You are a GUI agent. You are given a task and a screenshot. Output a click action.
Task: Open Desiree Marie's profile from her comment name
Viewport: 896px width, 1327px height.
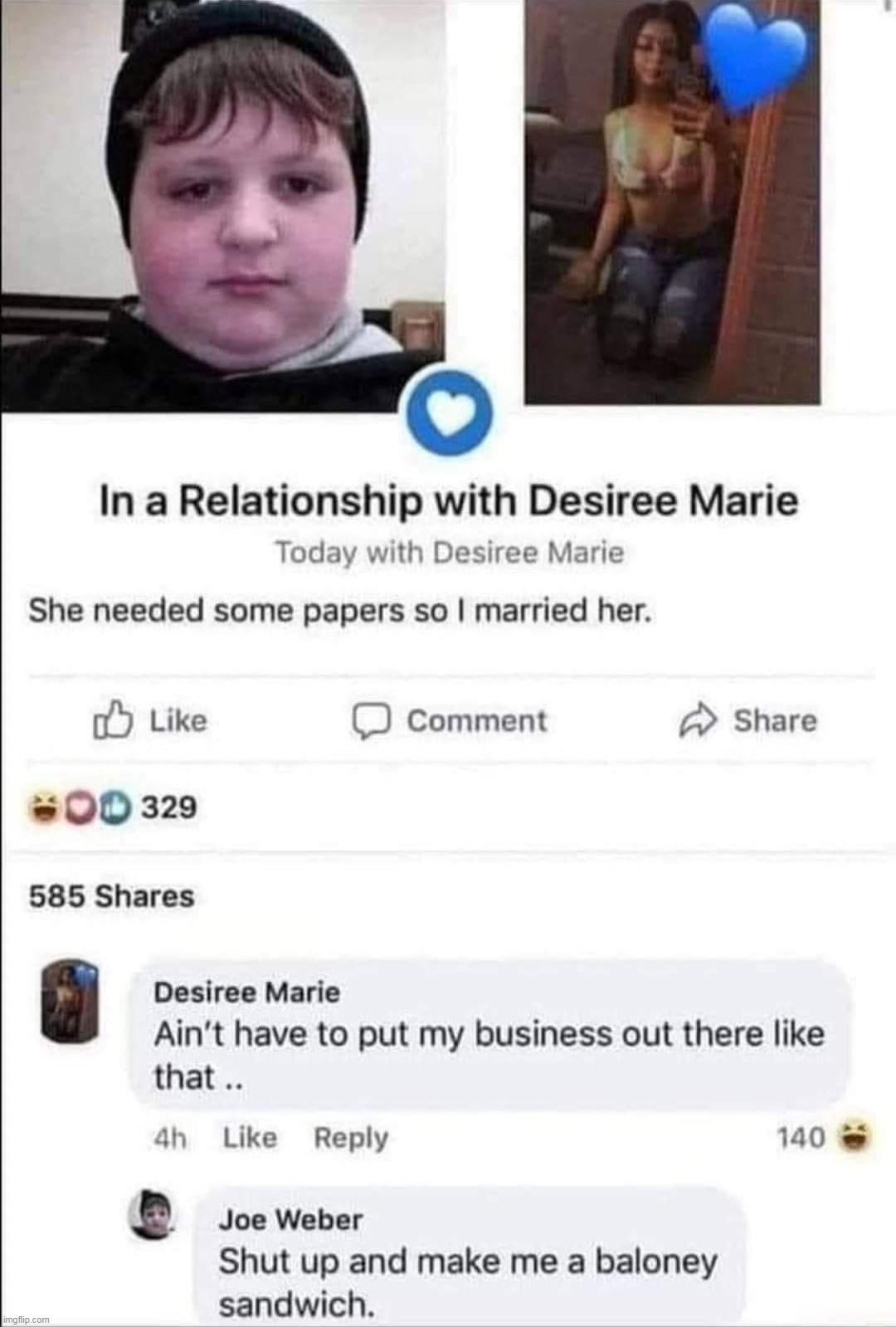(x=246, y=992)
